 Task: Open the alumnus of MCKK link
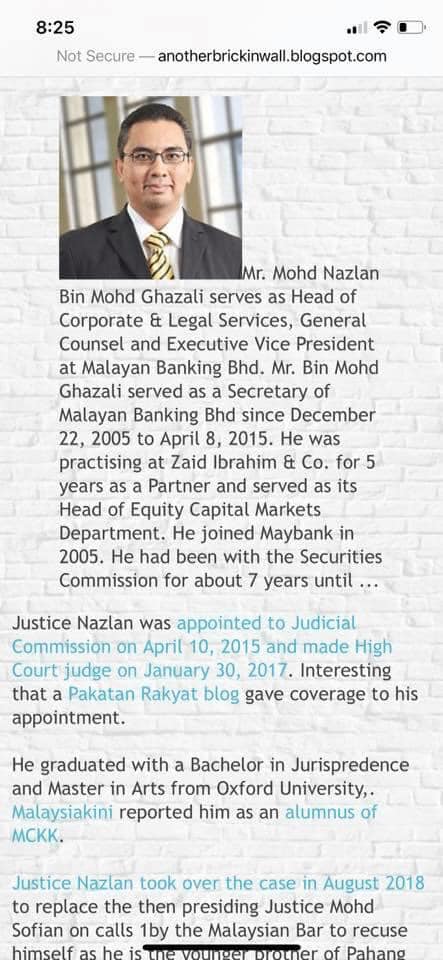(x=195, y=823)
